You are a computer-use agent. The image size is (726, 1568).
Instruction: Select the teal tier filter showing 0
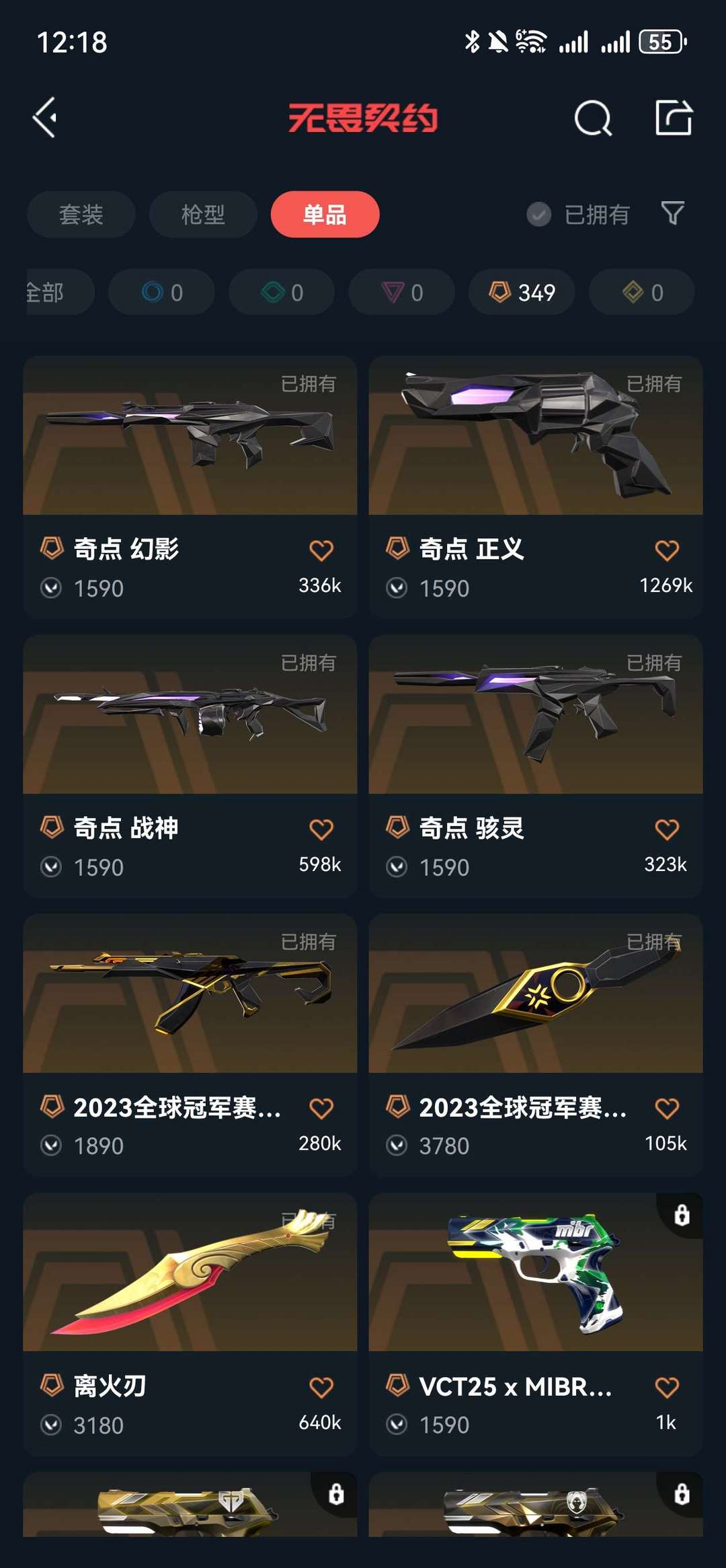pos(280,292)
